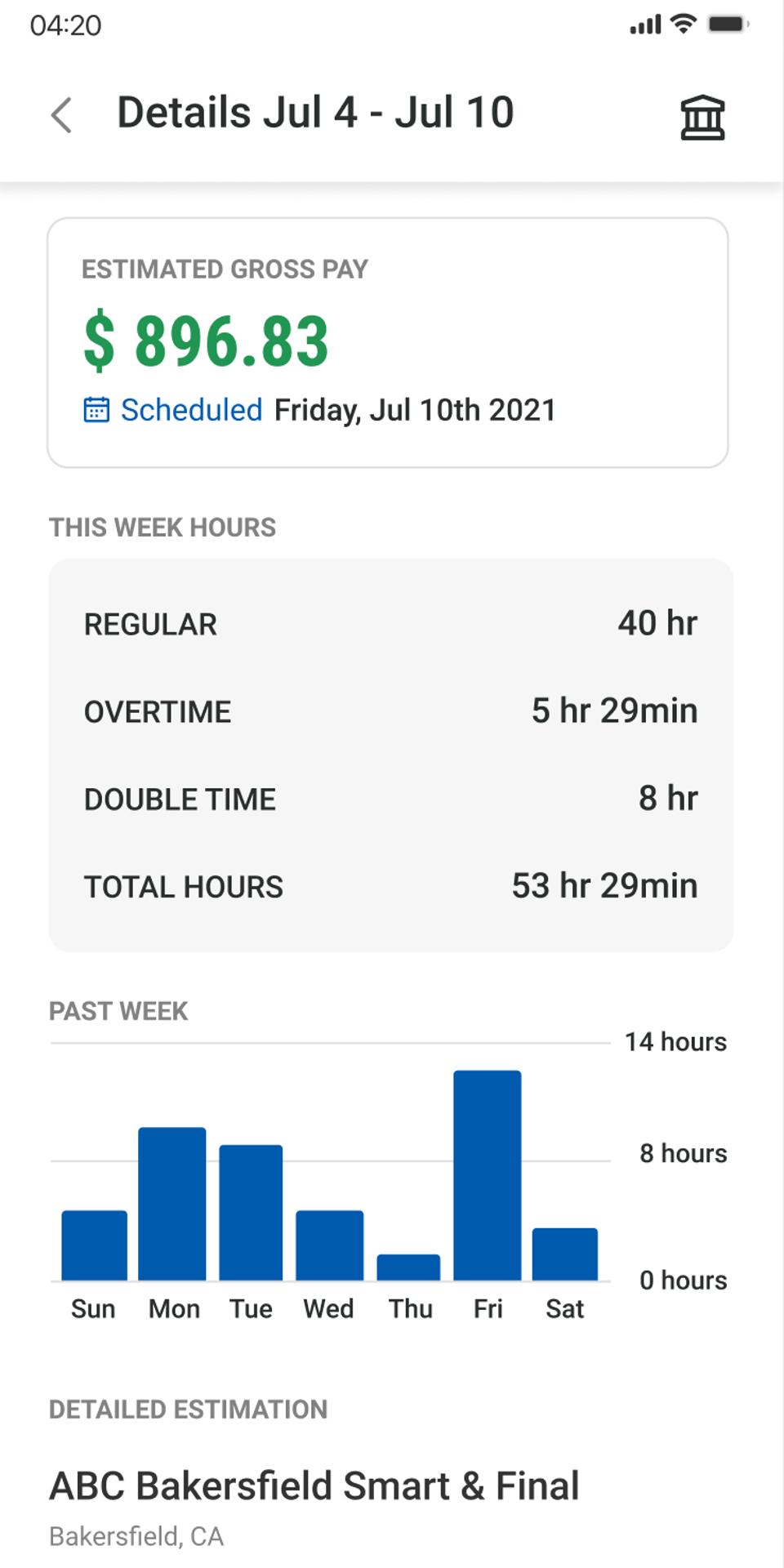Tap the Scheduled pay date link
This screenshot has width=784, height=1568.
(x=190, y=410)
